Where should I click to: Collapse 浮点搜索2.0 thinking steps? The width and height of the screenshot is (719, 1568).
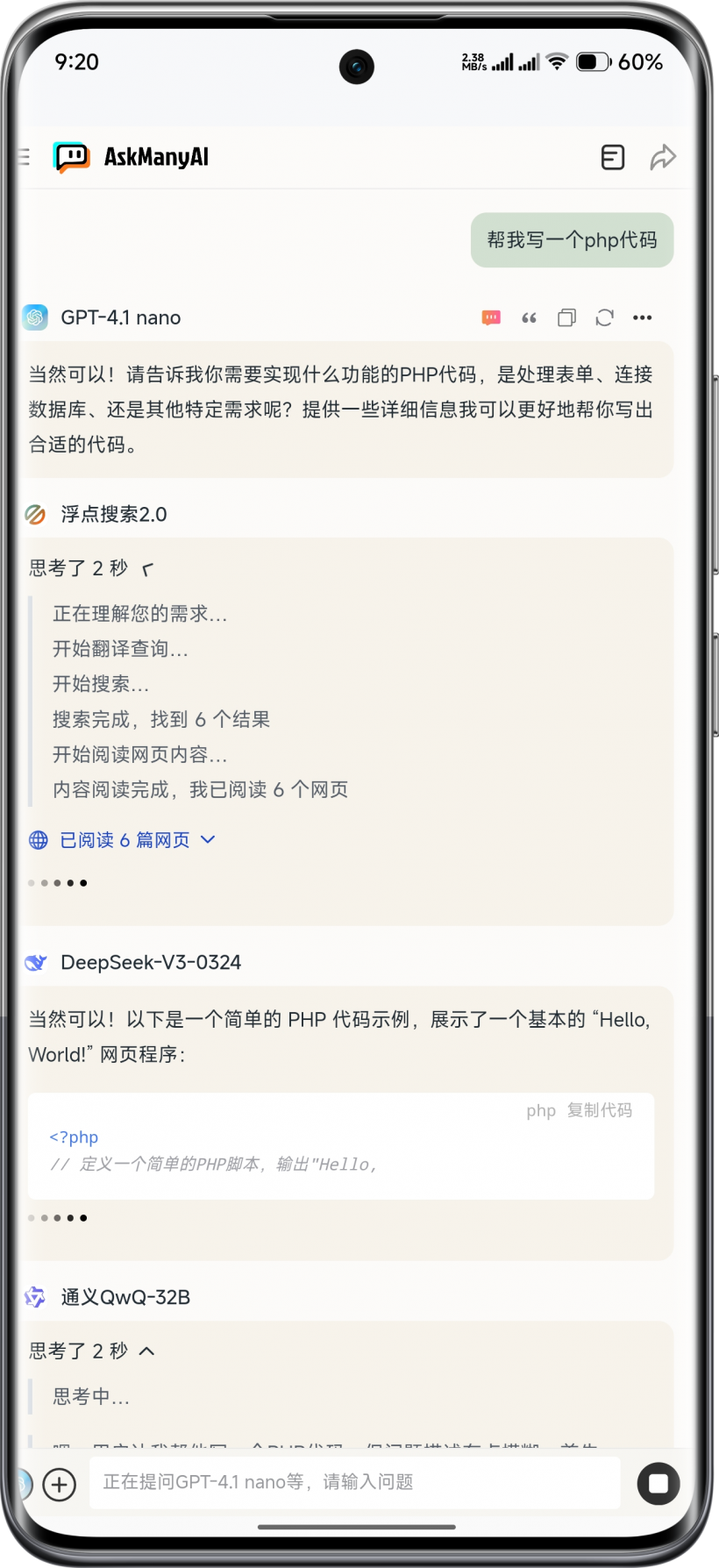[x=147, y=569]
